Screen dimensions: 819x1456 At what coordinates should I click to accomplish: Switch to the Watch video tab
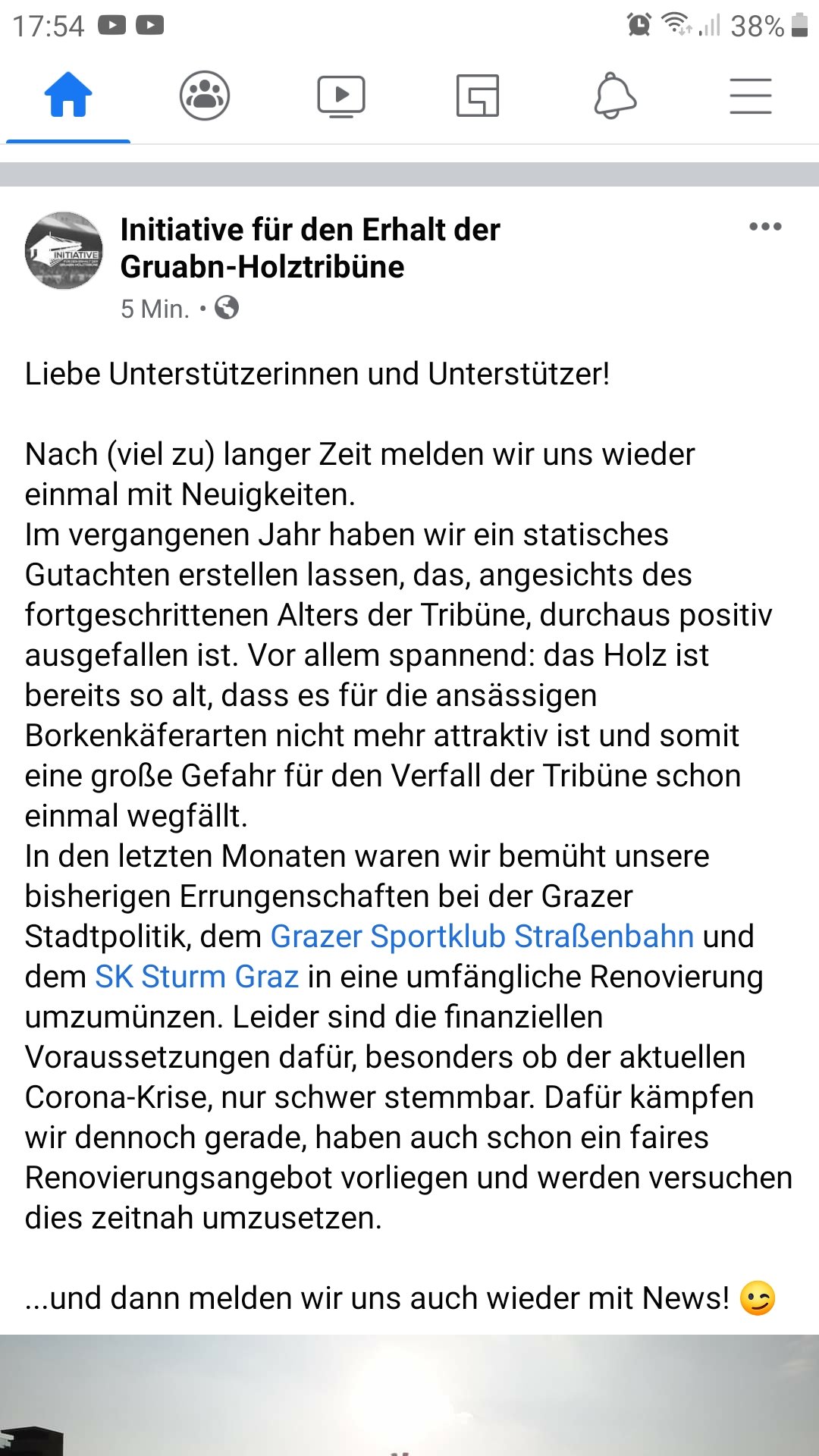click(341, 96)
